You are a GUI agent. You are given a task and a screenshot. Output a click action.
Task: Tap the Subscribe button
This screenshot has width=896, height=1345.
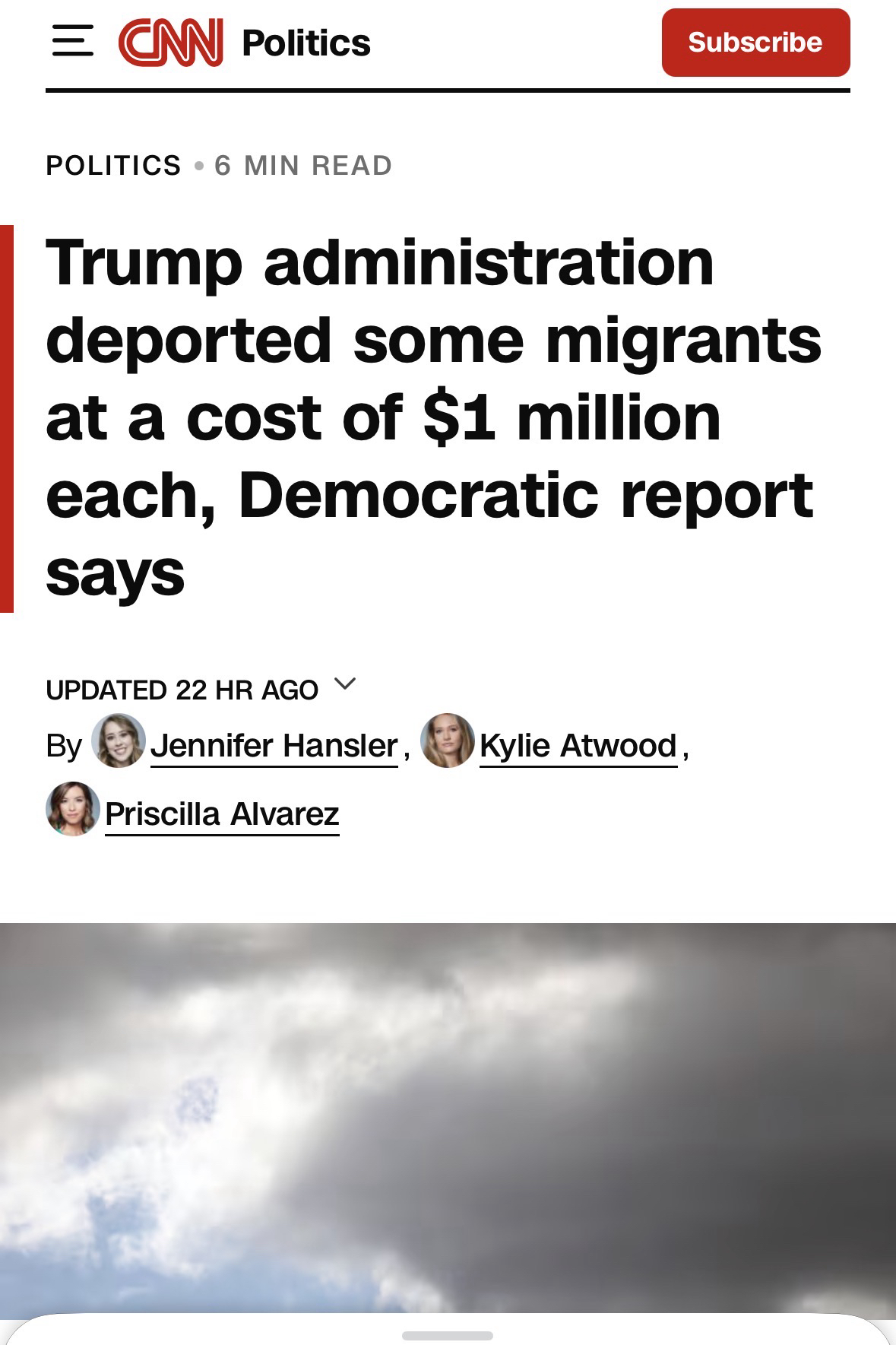[x=755, y=43]
